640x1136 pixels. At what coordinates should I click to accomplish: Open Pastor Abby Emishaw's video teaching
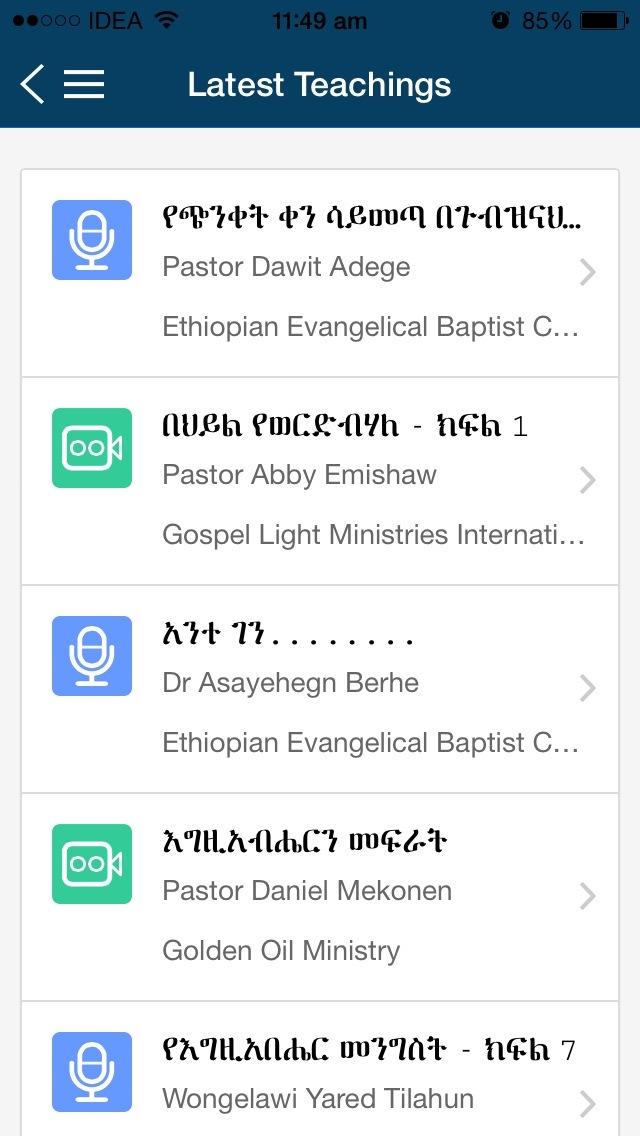320,481
